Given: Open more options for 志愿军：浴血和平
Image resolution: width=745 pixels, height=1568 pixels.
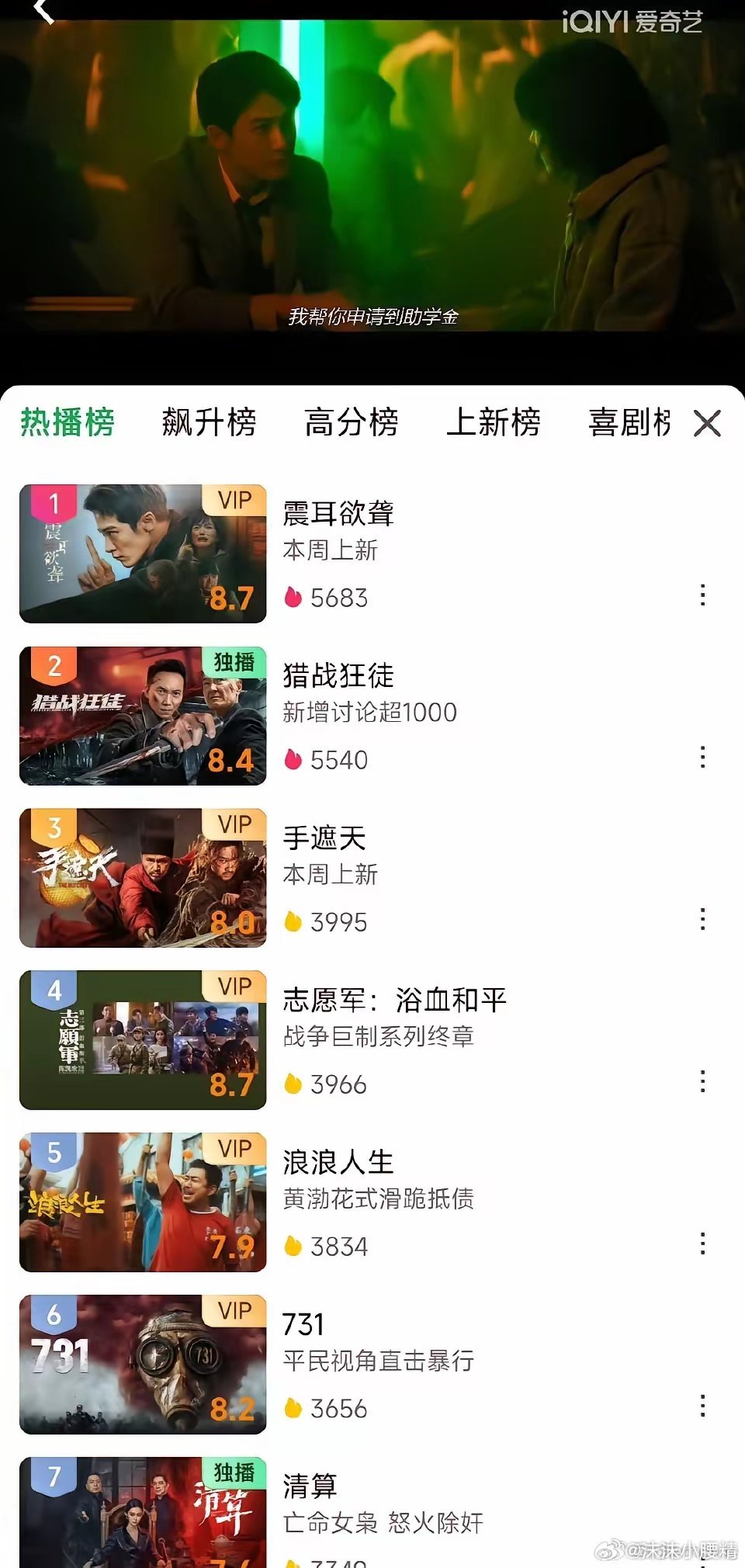Looking at the screenshot, I should coord(702,1082).
